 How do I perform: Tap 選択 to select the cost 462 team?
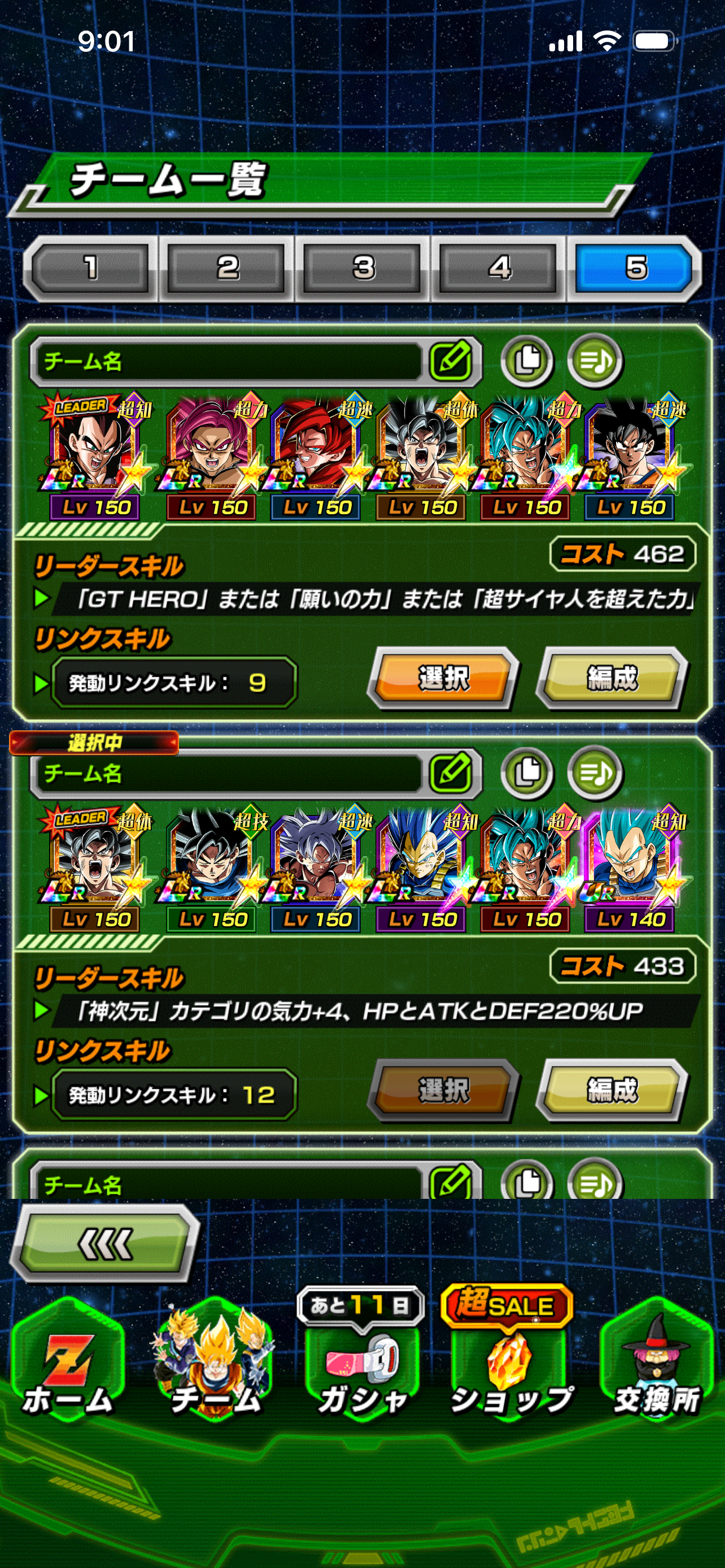[443, 677]
